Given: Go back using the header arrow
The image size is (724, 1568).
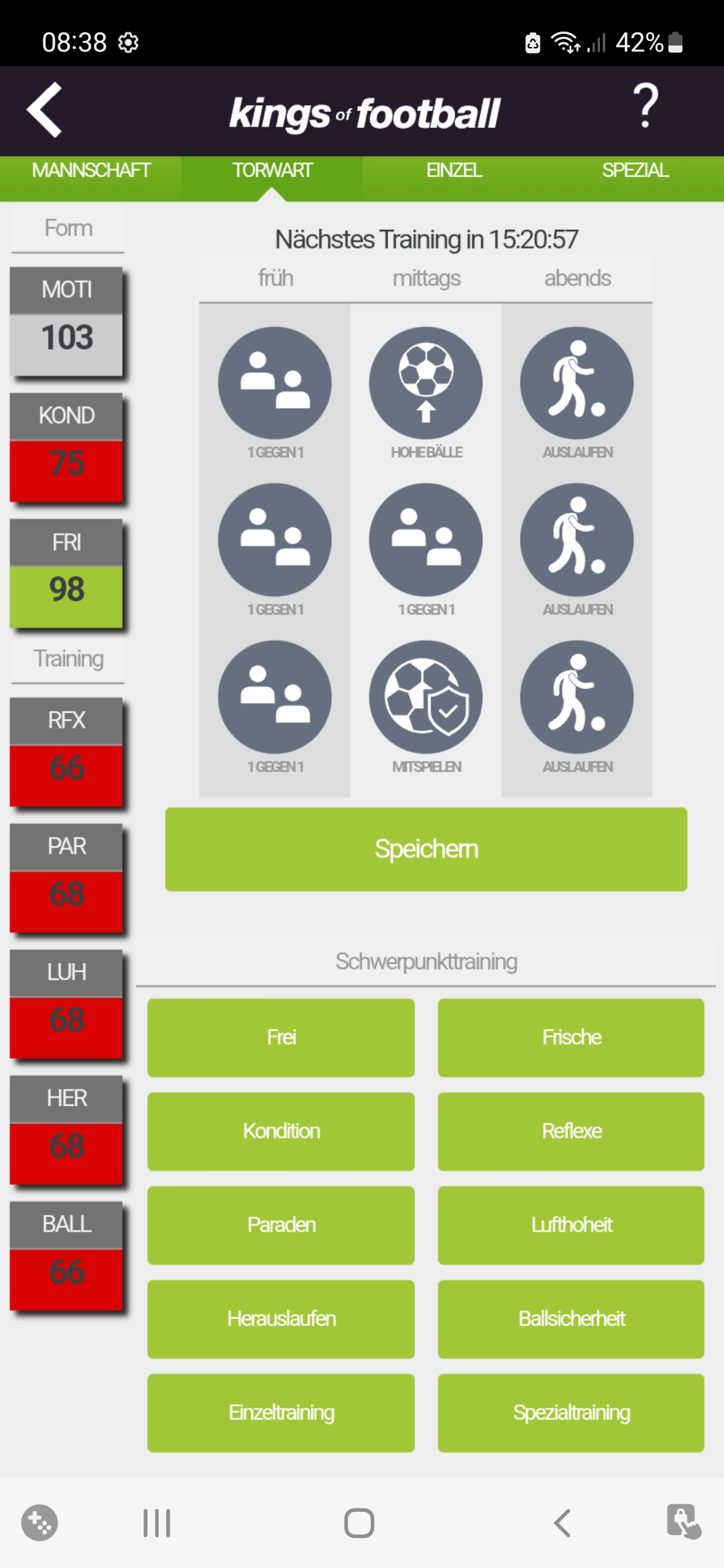Looking at the screenshot, I should [45, 111].
